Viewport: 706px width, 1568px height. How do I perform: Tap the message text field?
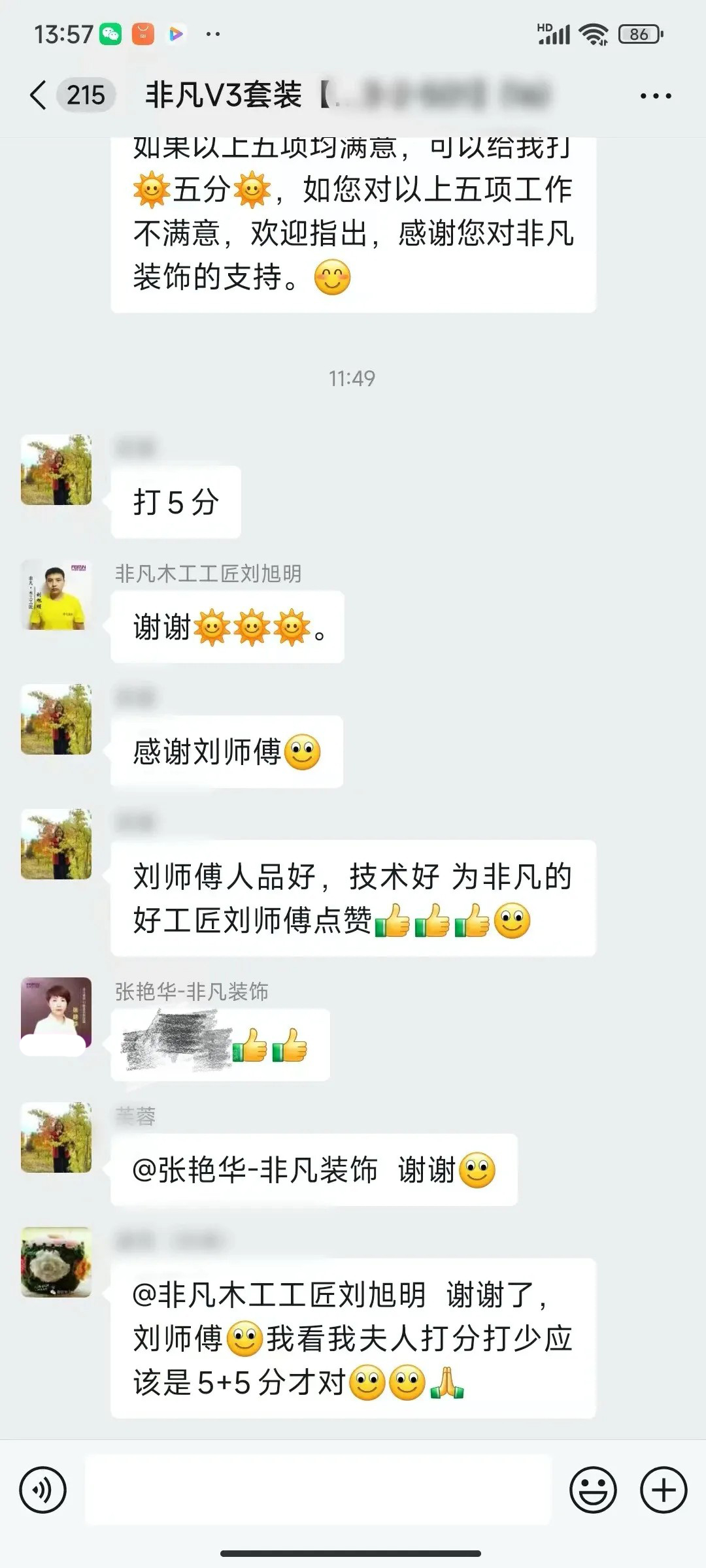tap(318, 1490)
